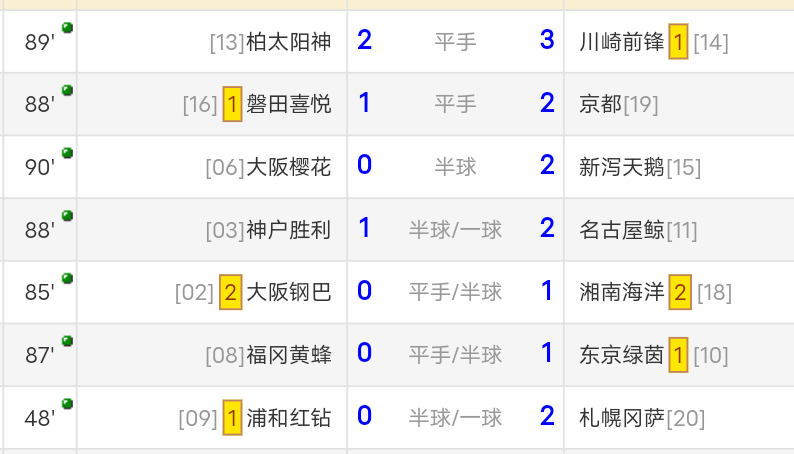Show the 福冈黄蜂 vs 东京绿茵 match
794x454 pixels.
coord(455,354)
